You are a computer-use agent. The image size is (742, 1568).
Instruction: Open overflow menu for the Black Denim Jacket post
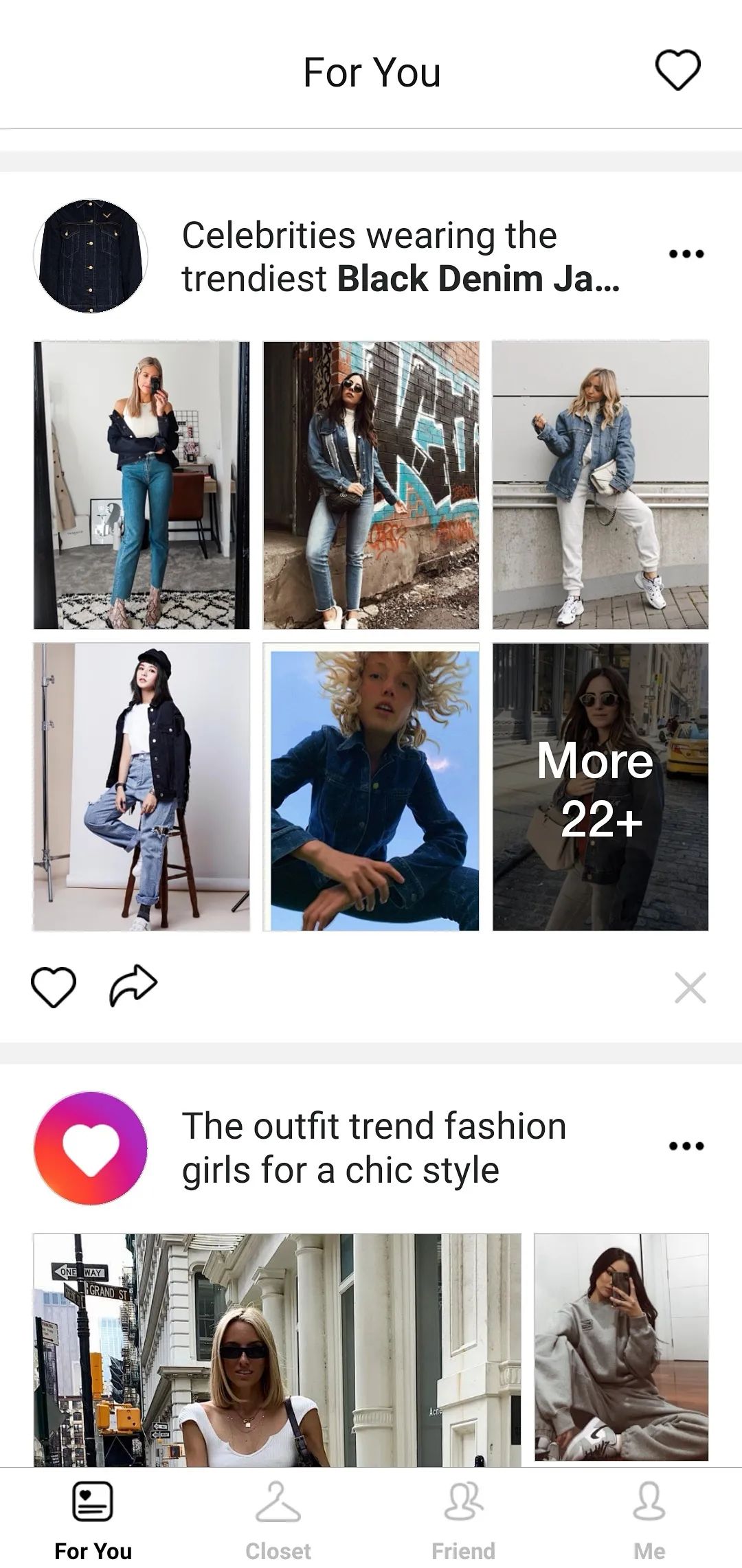click(686, 254)
